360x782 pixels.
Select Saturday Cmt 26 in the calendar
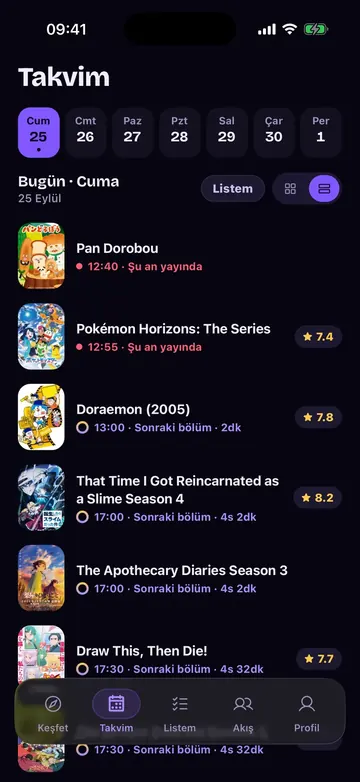click(x=85, y=132)
